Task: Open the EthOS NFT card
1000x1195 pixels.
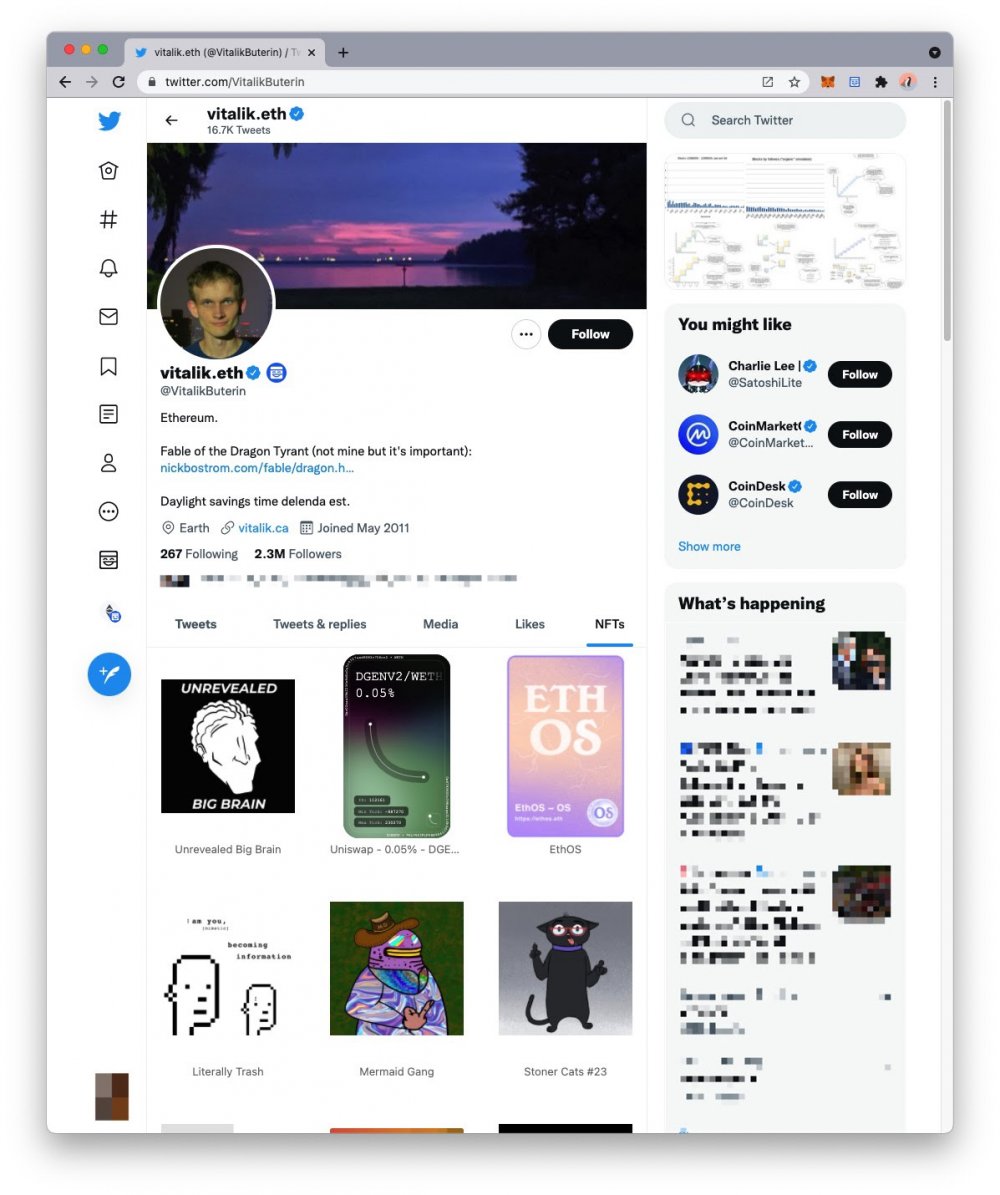Action: pos(565,746)
